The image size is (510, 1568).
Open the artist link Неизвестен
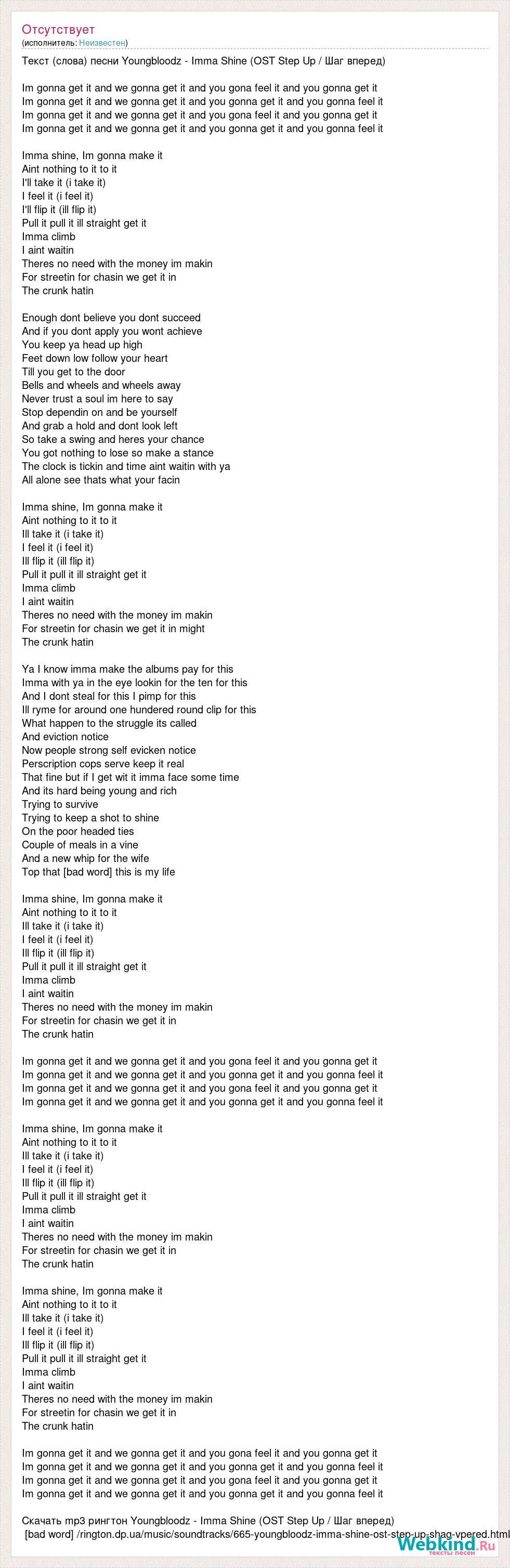[x=101, y=43]
